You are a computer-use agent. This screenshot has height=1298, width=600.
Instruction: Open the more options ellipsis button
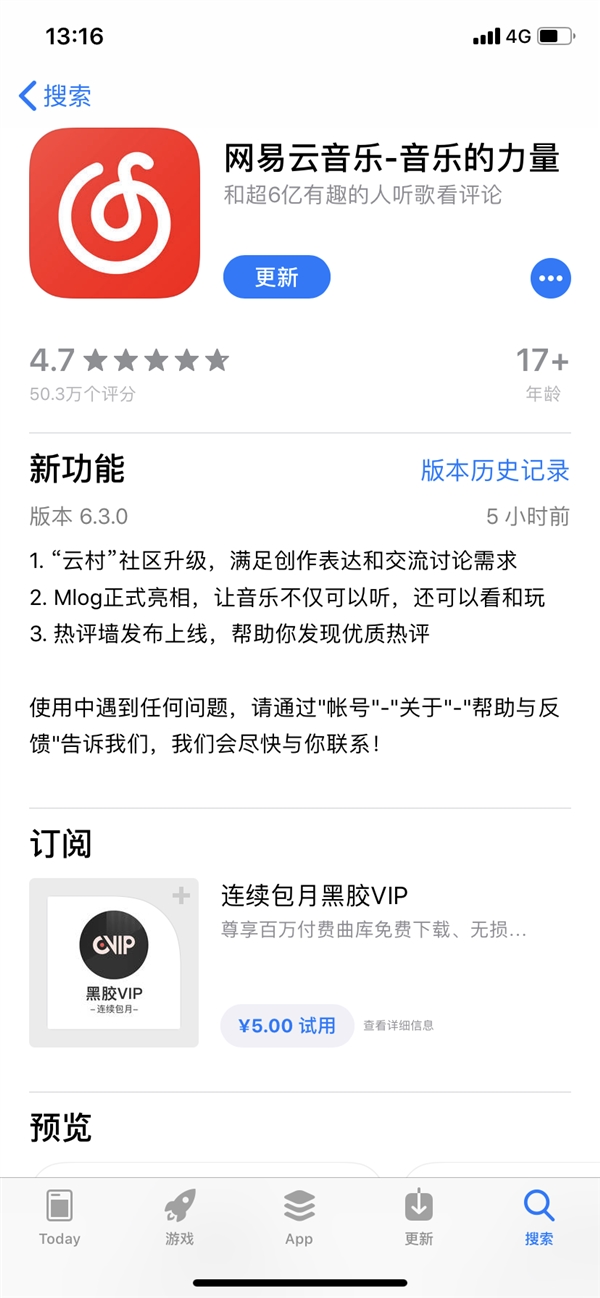pos(550,278)
